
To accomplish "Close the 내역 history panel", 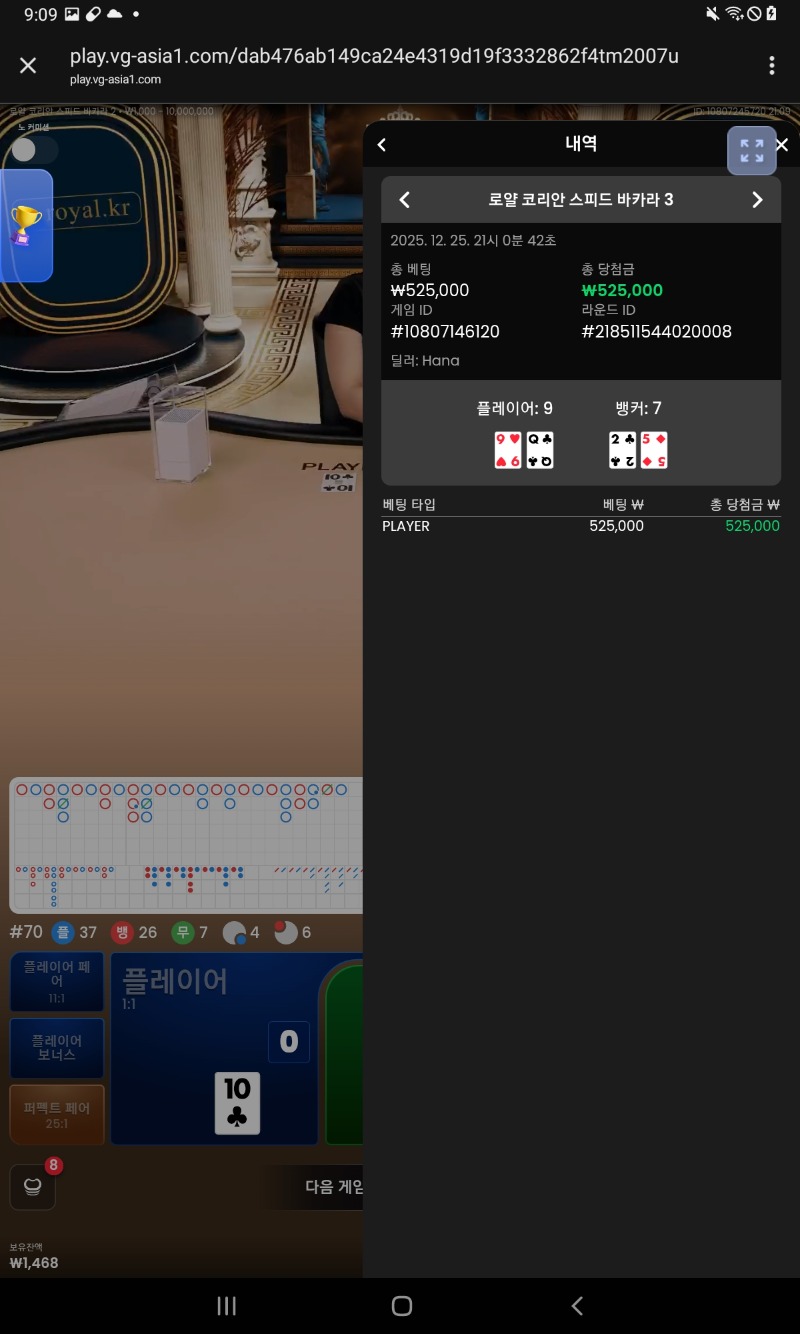I will (783, 145).
